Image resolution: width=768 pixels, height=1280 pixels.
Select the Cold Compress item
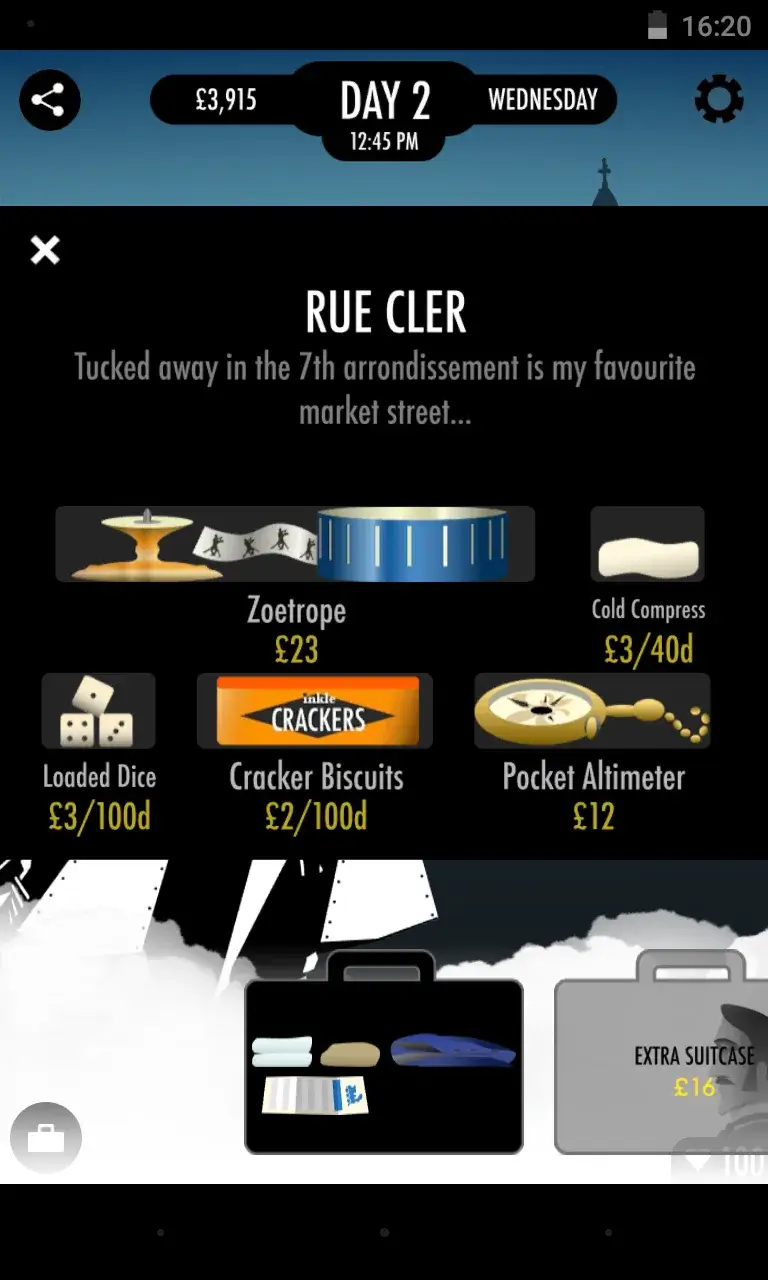coord(647,545)
